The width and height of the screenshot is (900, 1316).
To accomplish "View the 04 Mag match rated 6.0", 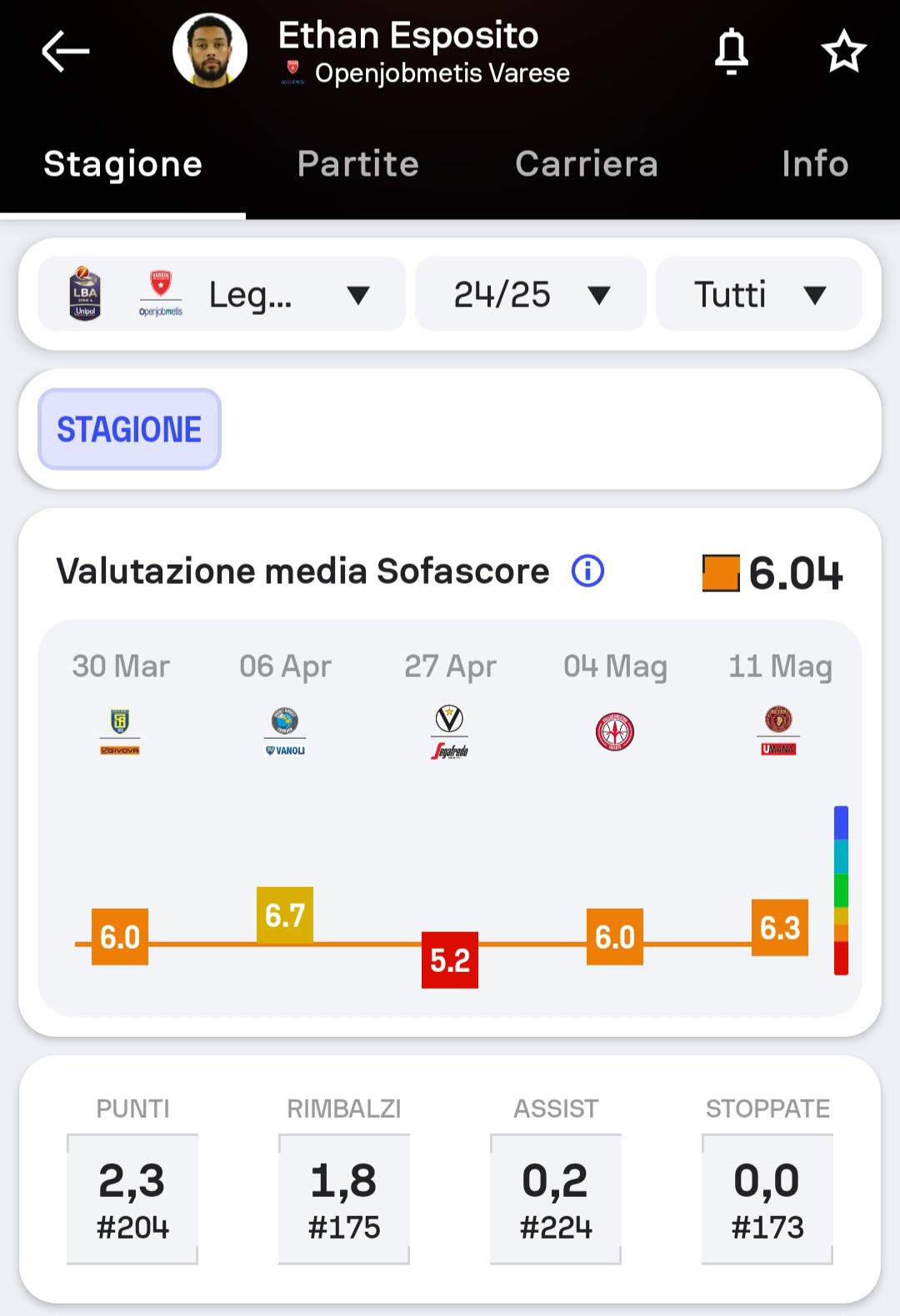I will 615,937.
